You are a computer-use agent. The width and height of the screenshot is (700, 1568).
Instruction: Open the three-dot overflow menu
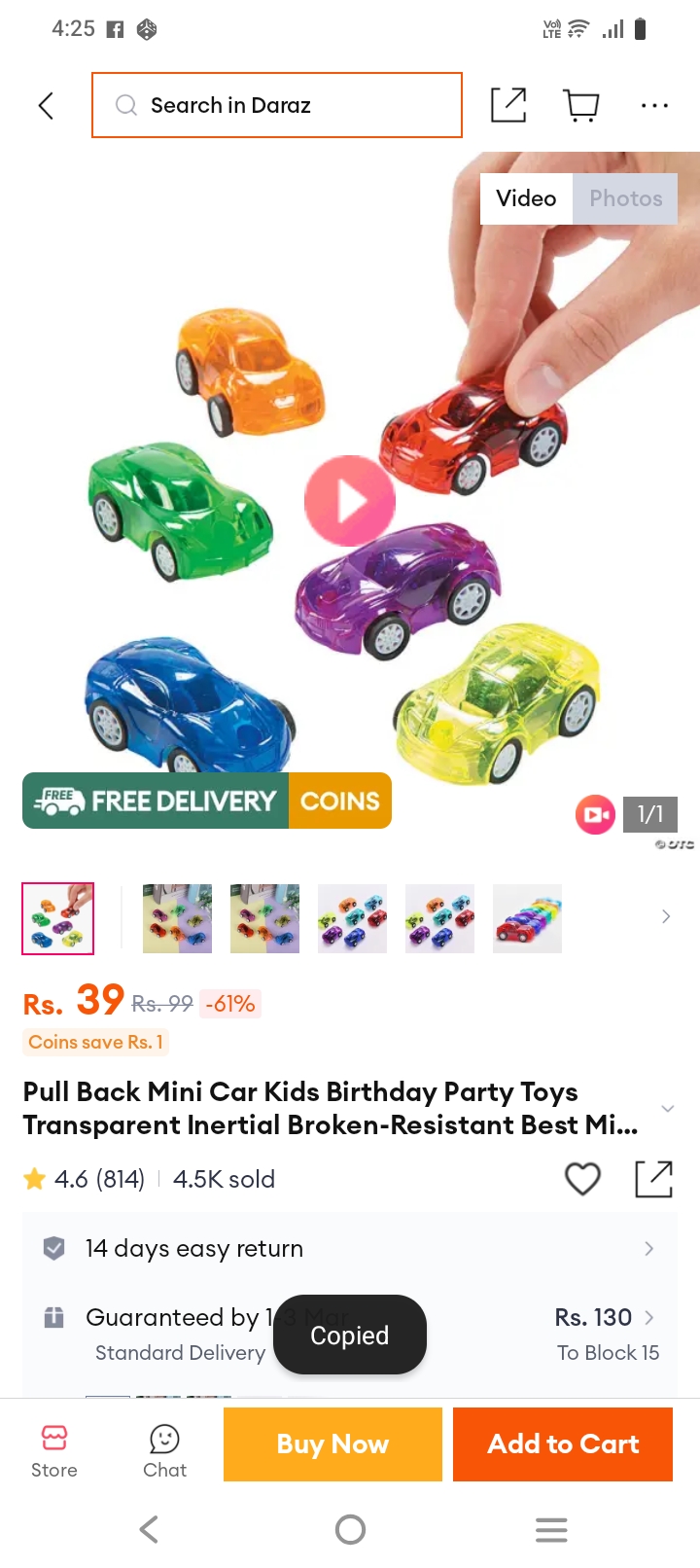[x=654, y=105]
